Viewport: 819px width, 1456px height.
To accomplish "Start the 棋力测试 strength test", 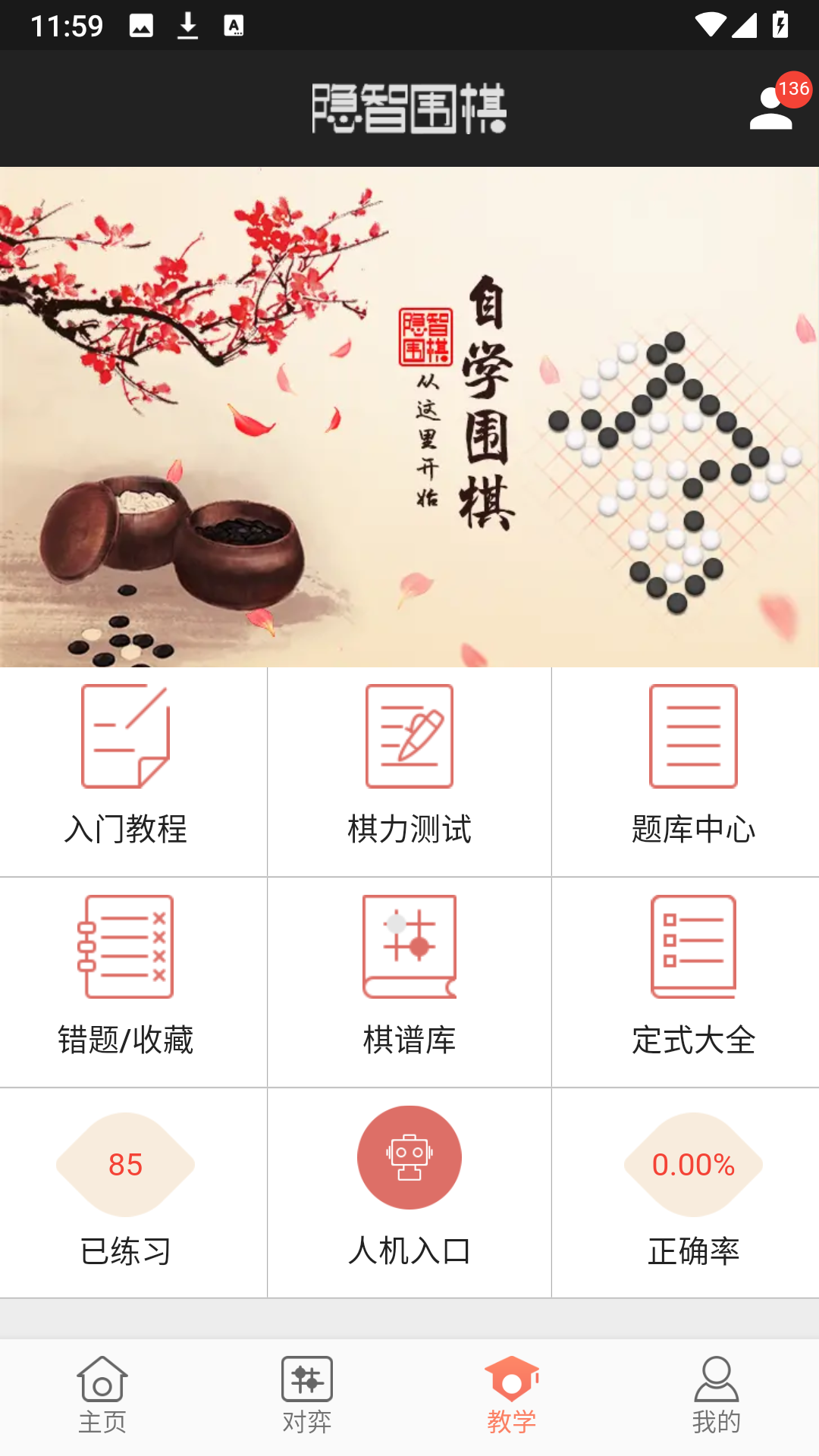I will coord(409,770).
